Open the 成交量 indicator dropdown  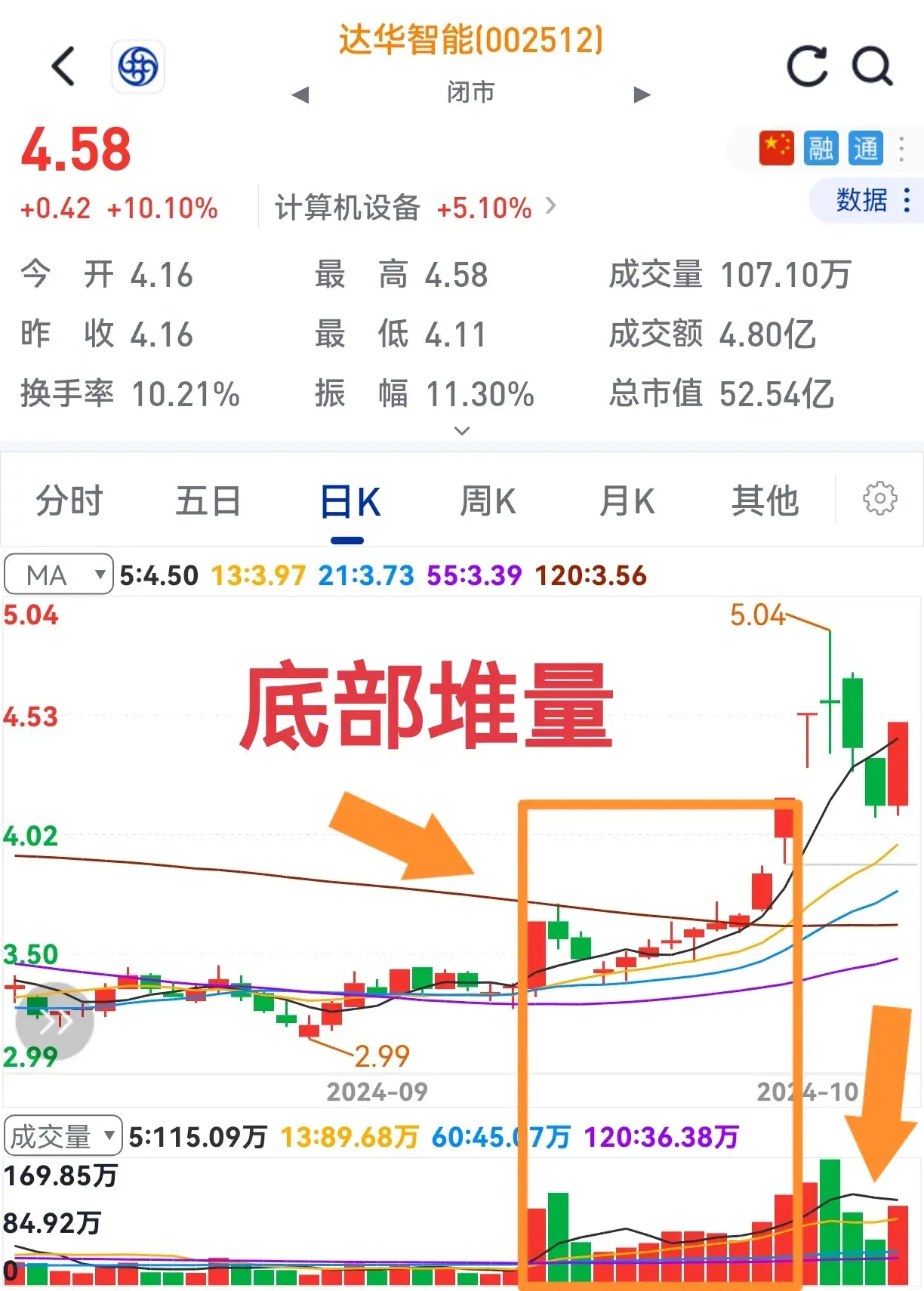tap(63, 1135)
